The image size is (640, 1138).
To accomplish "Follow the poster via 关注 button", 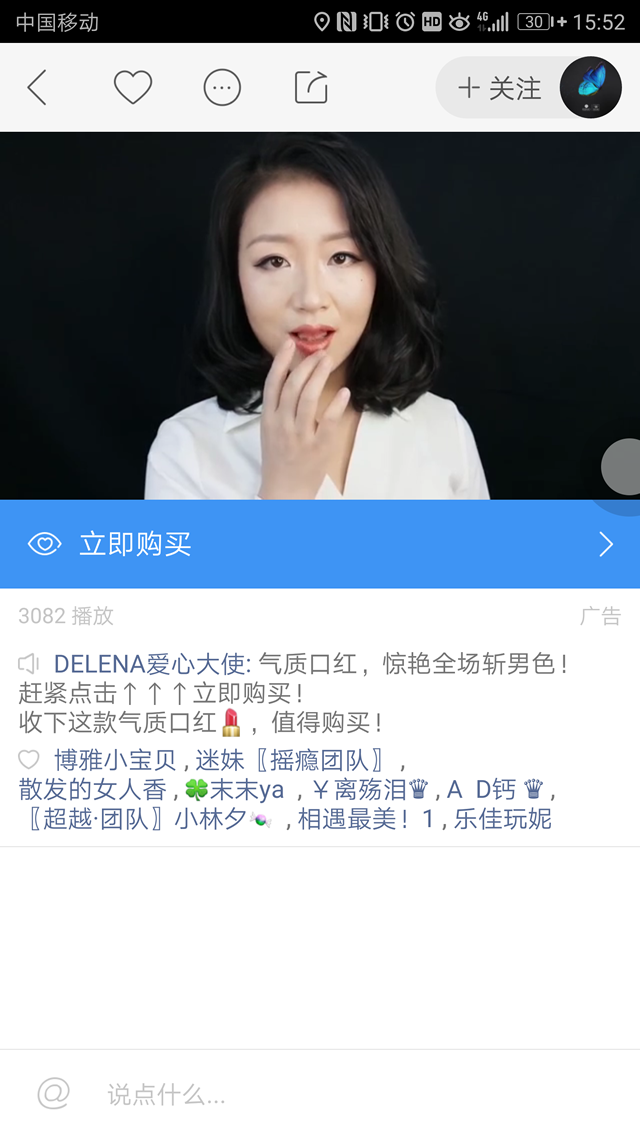I will click(499, 88).
